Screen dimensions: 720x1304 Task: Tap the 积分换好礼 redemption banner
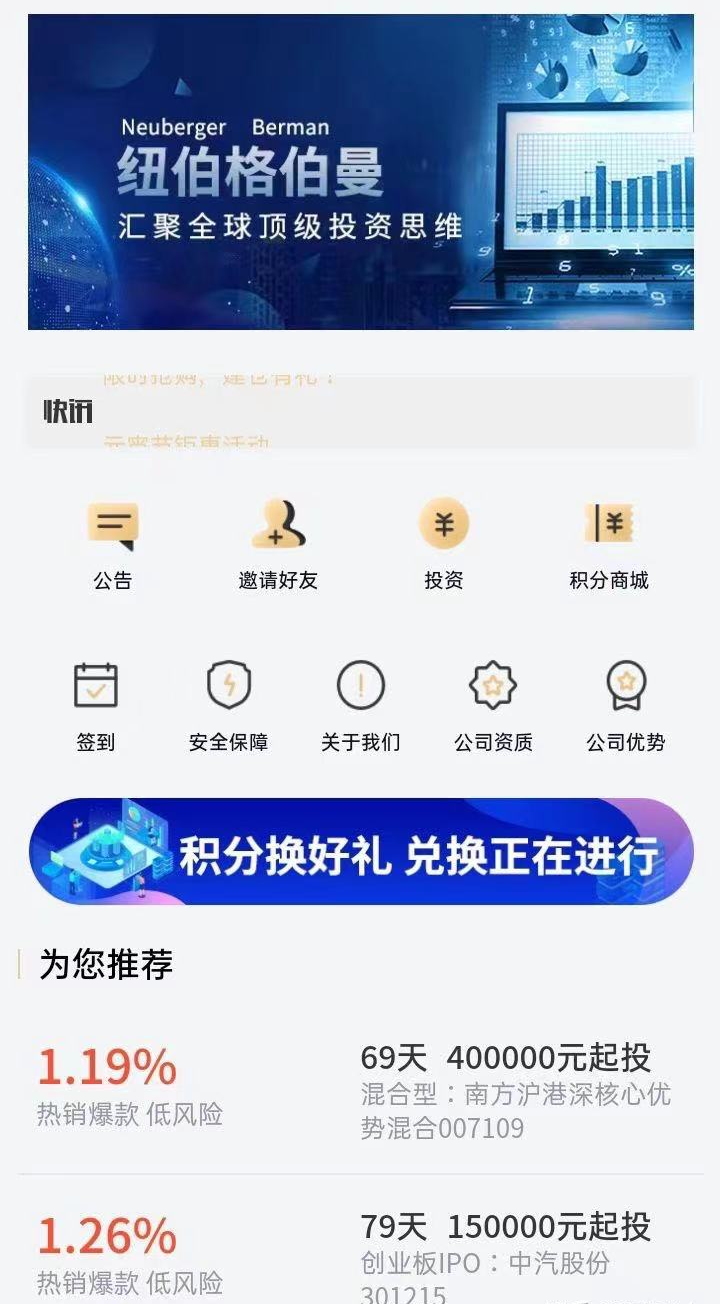pyautogui.click(x=360, y=852)
